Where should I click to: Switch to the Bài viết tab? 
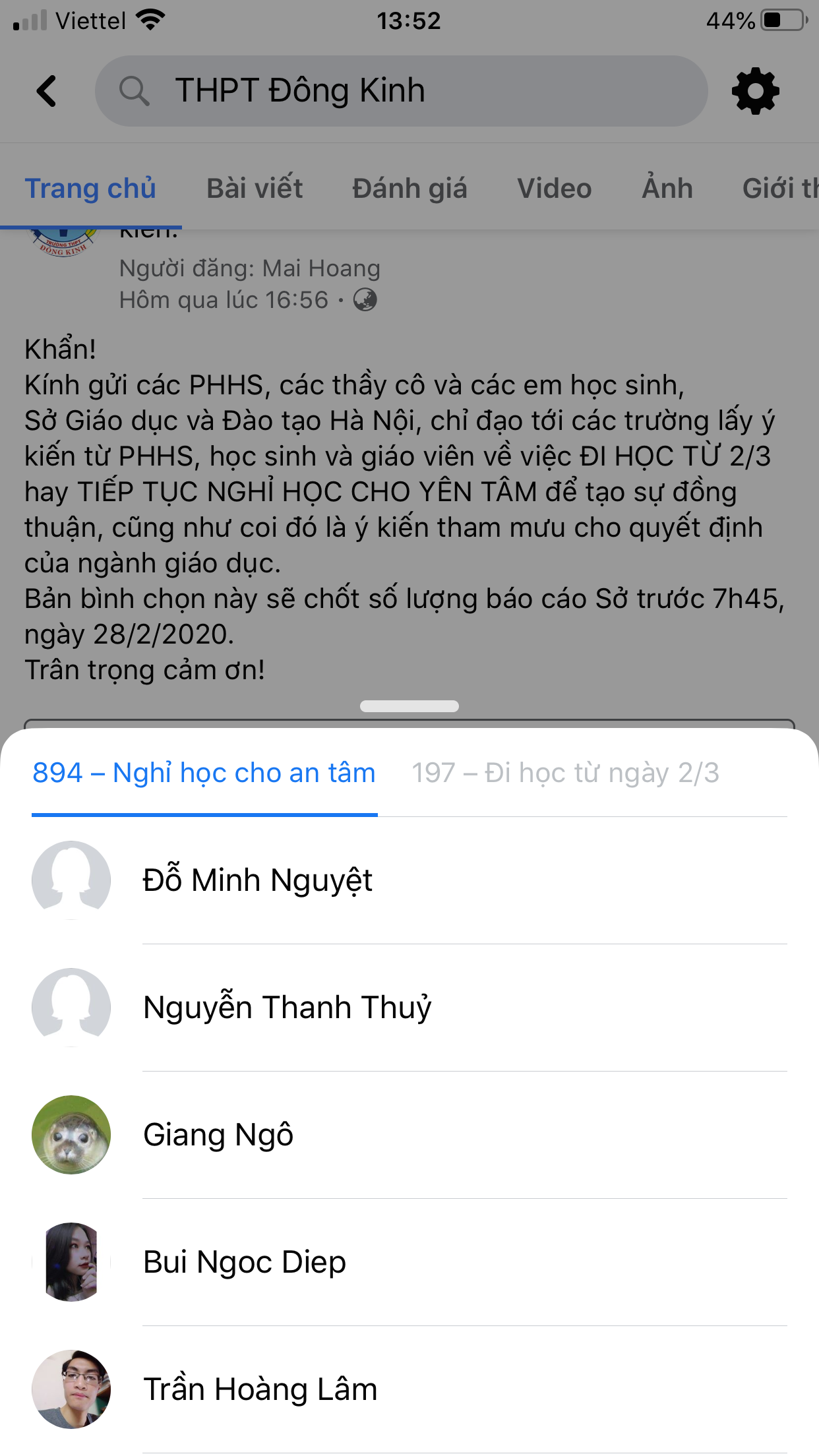255,189
